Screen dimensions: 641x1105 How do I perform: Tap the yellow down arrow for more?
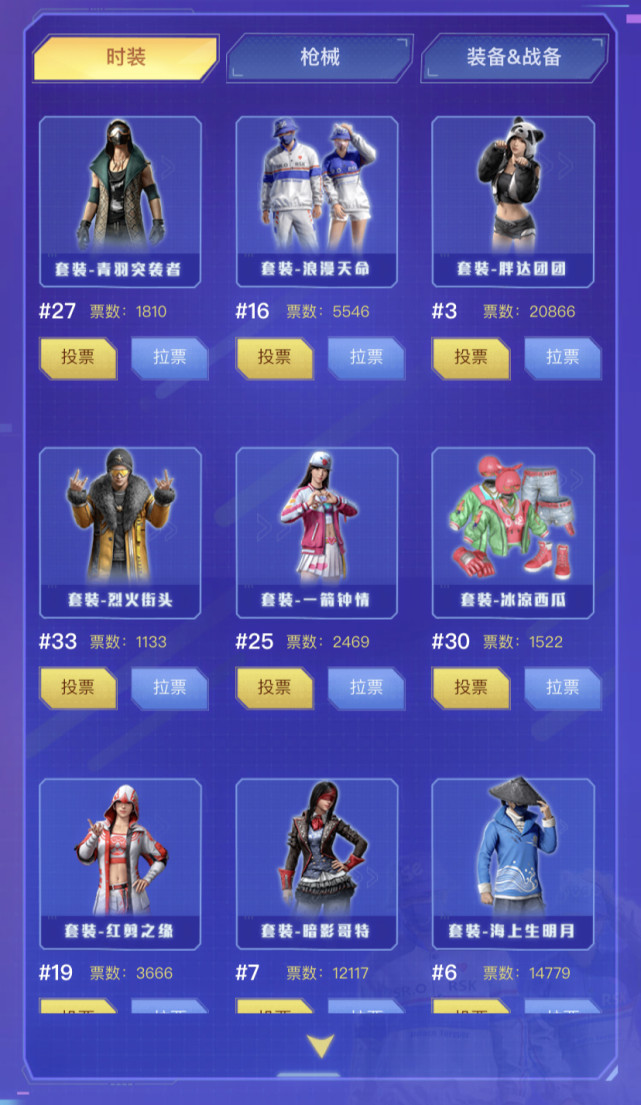pos(320,1046)
